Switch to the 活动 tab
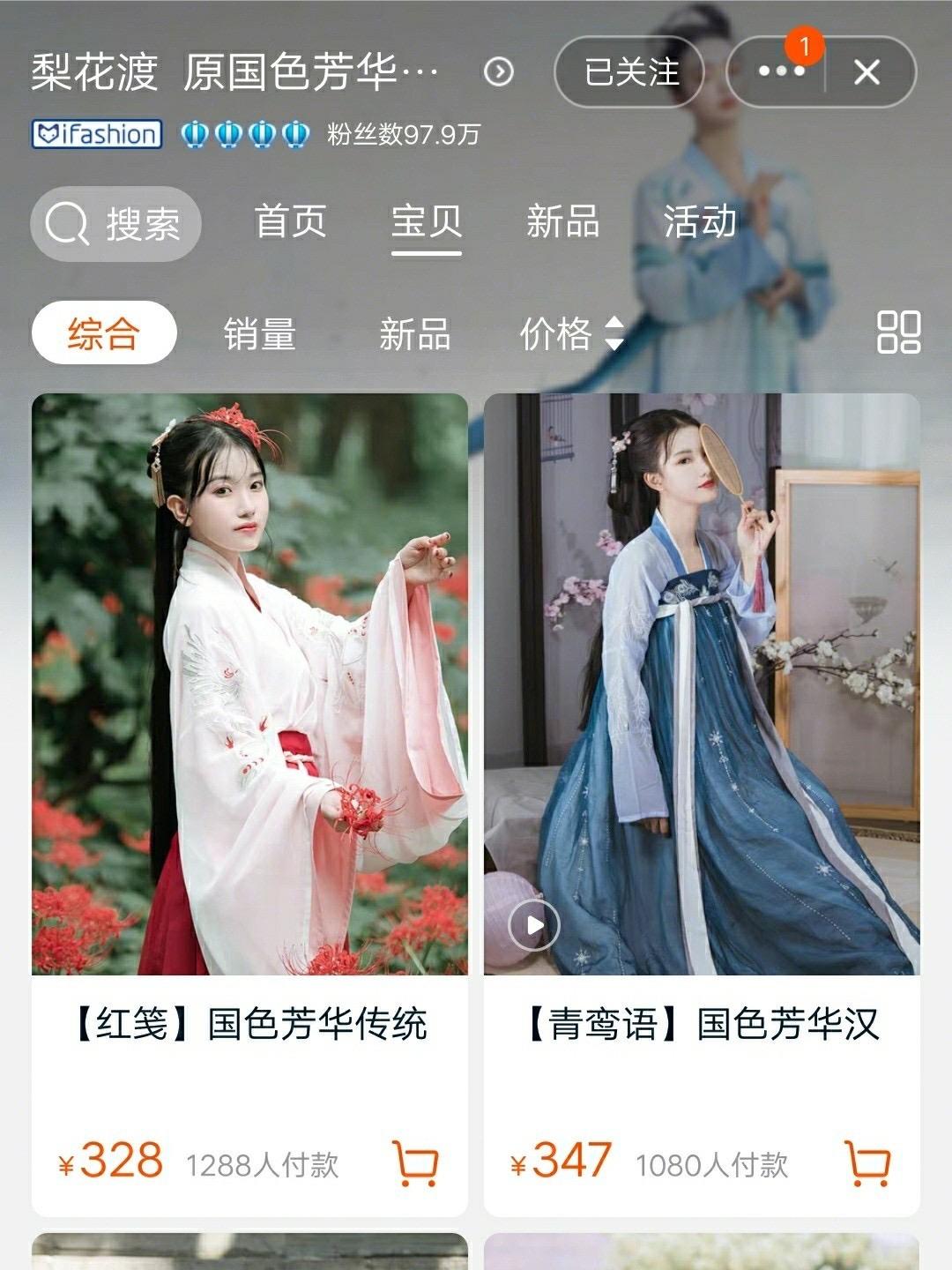Viewport: 952px width, 1270px height. pyautogui.click(x=700, y=221)
